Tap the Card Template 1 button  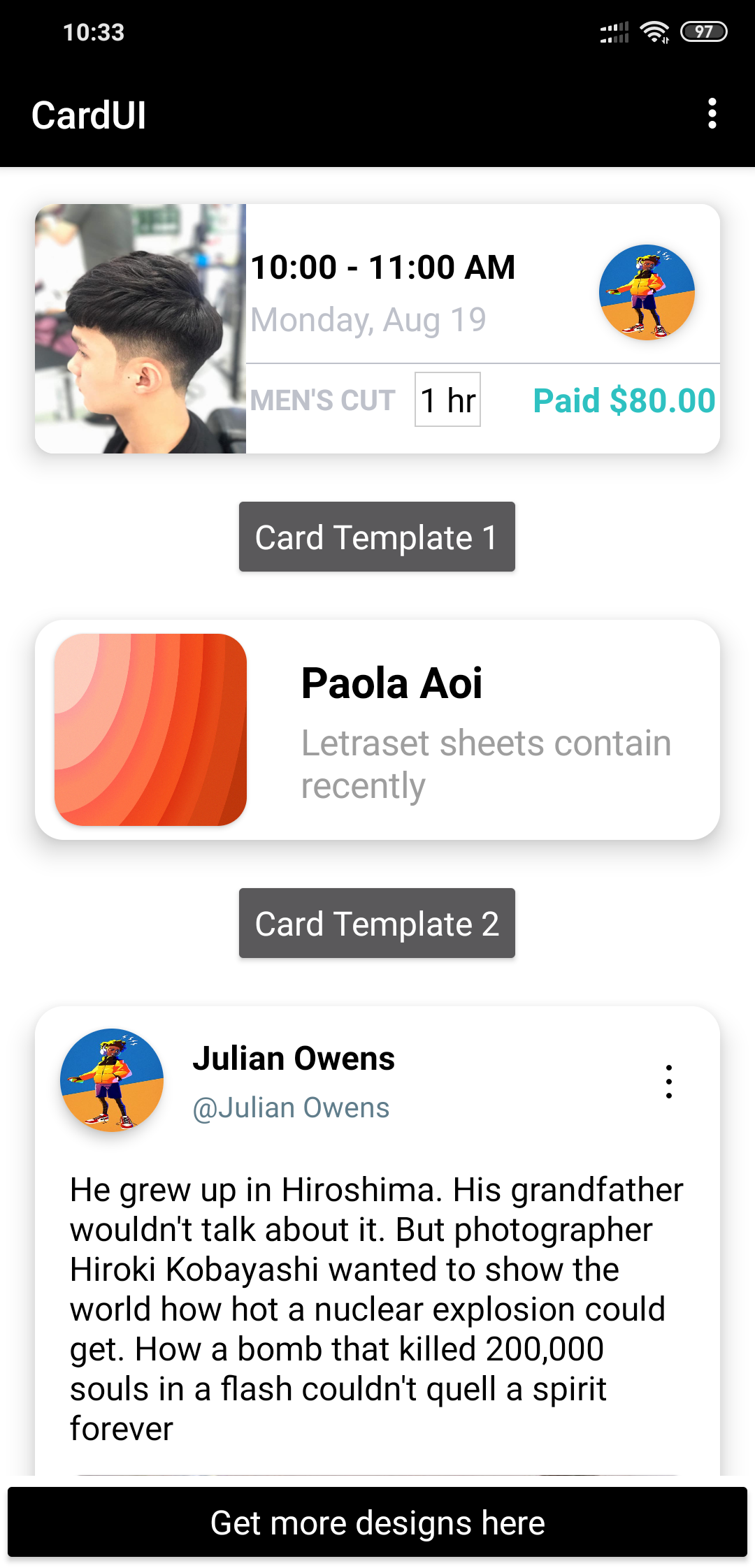(377, 537)
